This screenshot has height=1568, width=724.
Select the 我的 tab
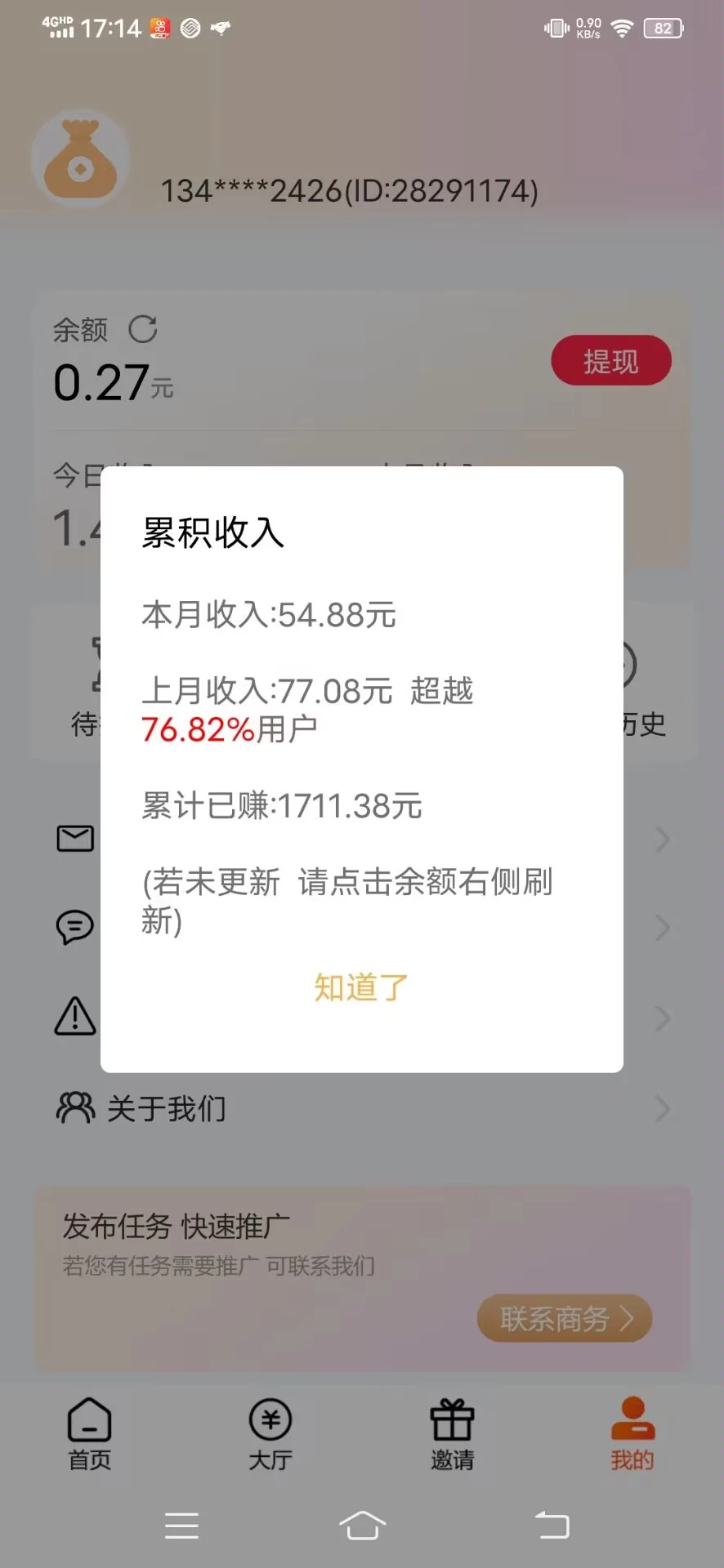coord(632,1434)
